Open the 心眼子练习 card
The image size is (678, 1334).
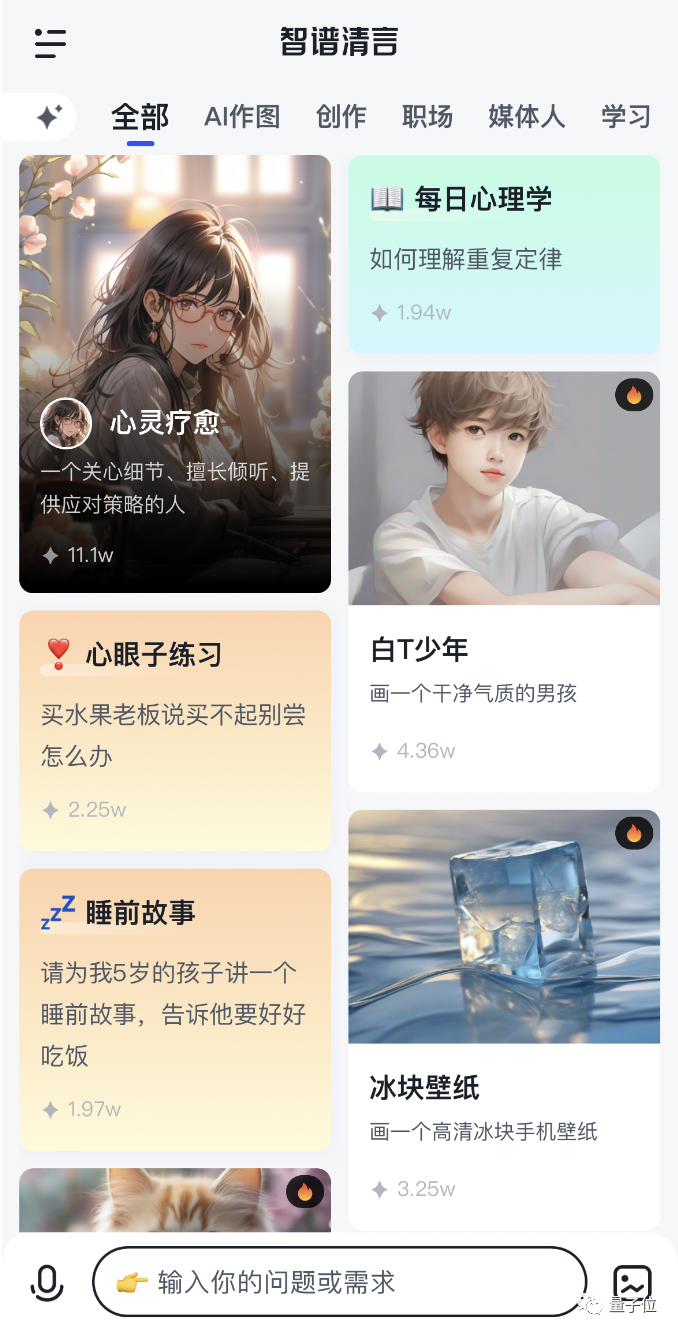tap(175, 730)
